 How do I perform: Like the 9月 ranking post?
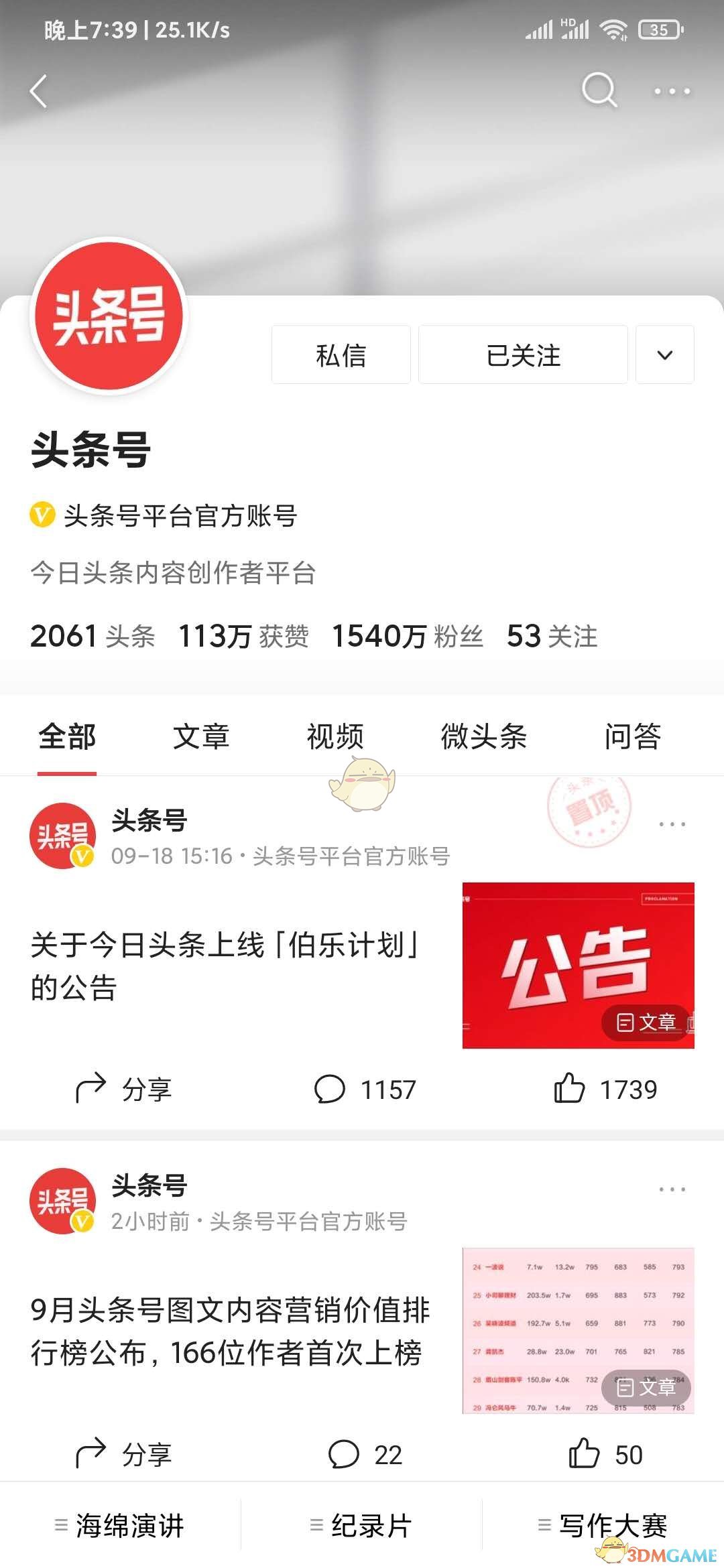(605, 1455)
